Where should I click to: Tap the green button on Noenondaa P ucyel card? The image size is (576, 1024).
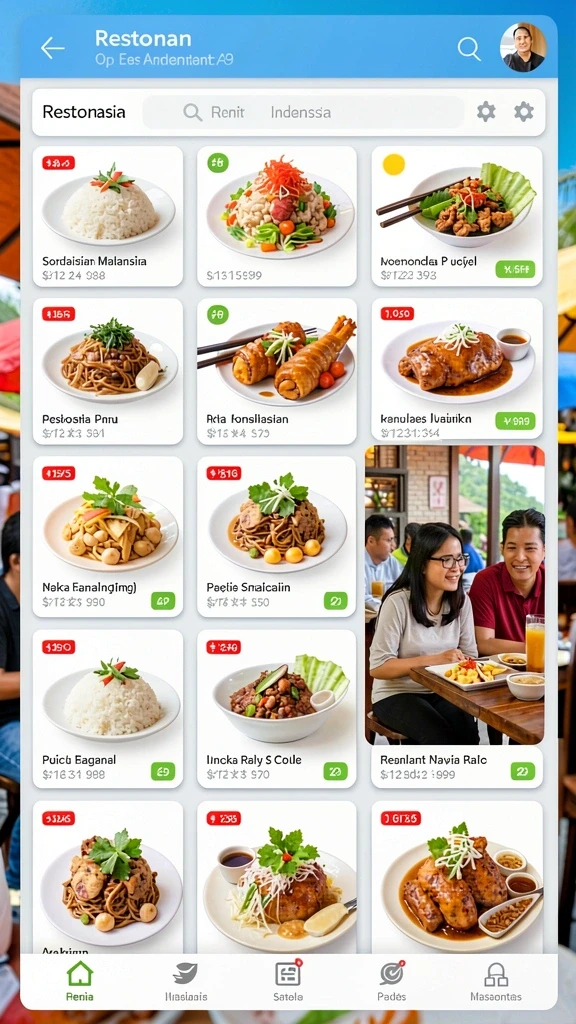[515, 269]
